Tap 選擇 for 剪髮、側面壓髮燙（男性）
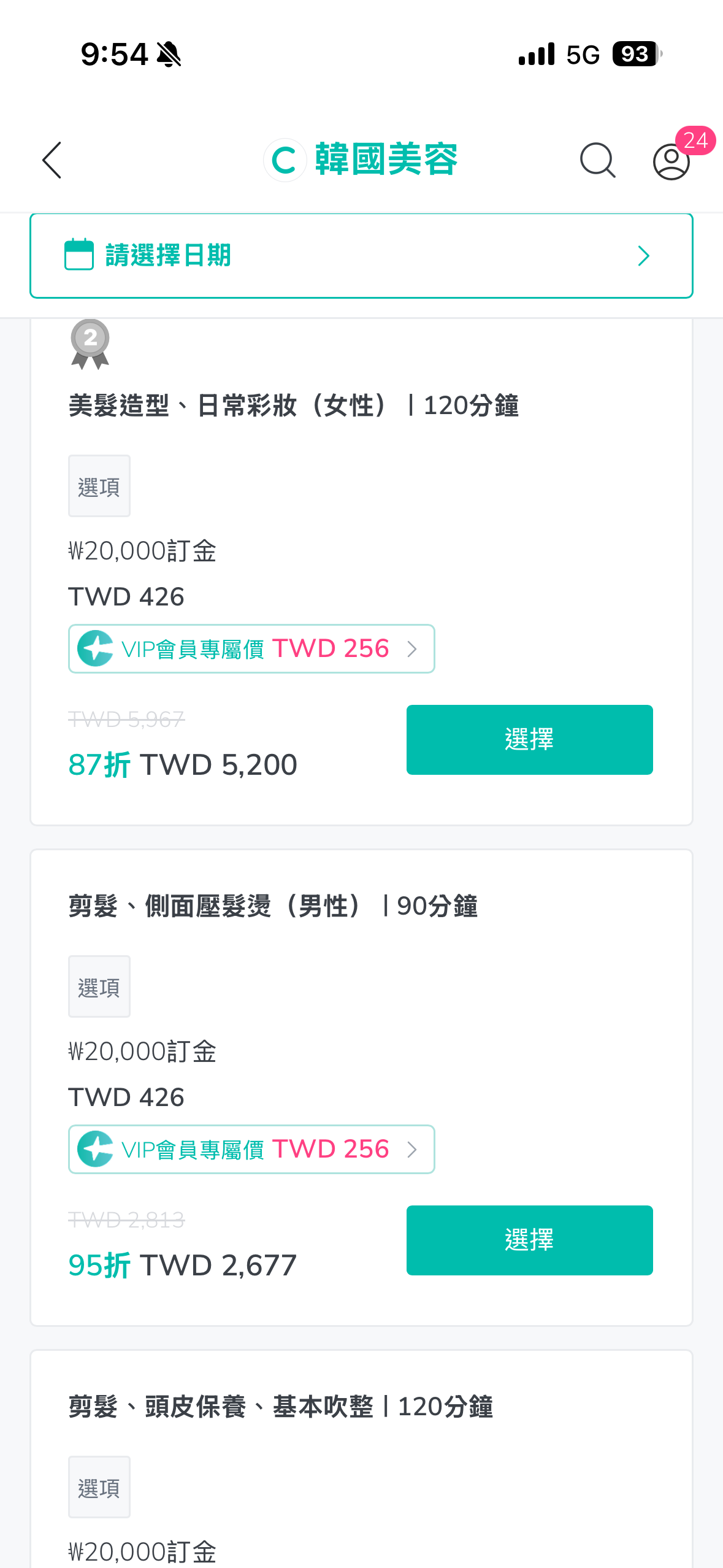 (529, 1240)
